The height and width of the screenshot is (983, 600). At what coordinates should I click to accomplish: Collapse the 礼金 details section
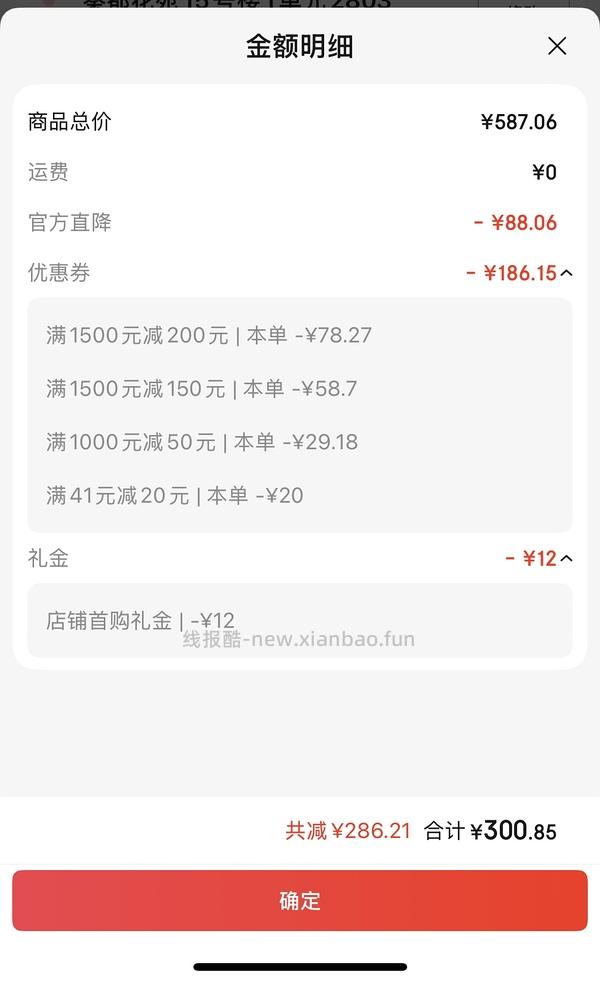(567, 559)
